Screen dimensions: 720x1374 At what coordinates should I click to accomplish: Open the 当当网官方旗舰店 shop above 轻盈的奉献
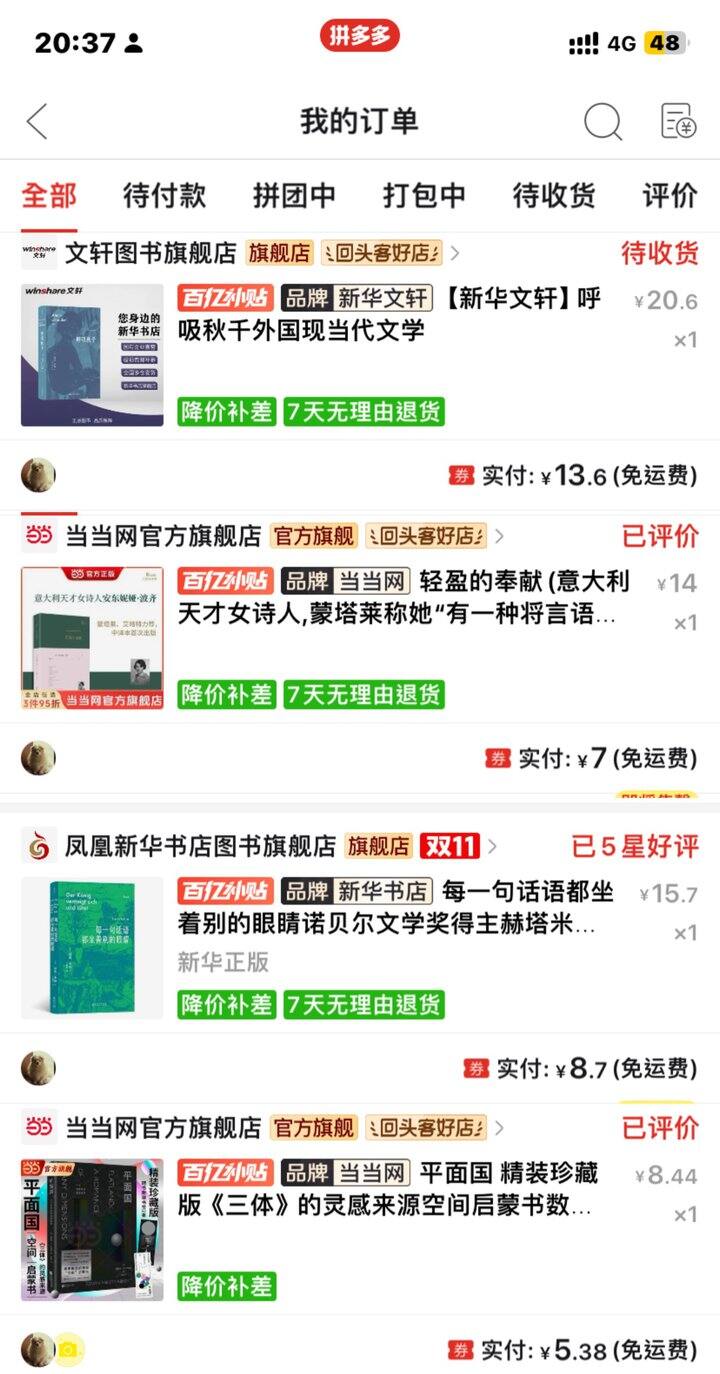tap(162, 536)
